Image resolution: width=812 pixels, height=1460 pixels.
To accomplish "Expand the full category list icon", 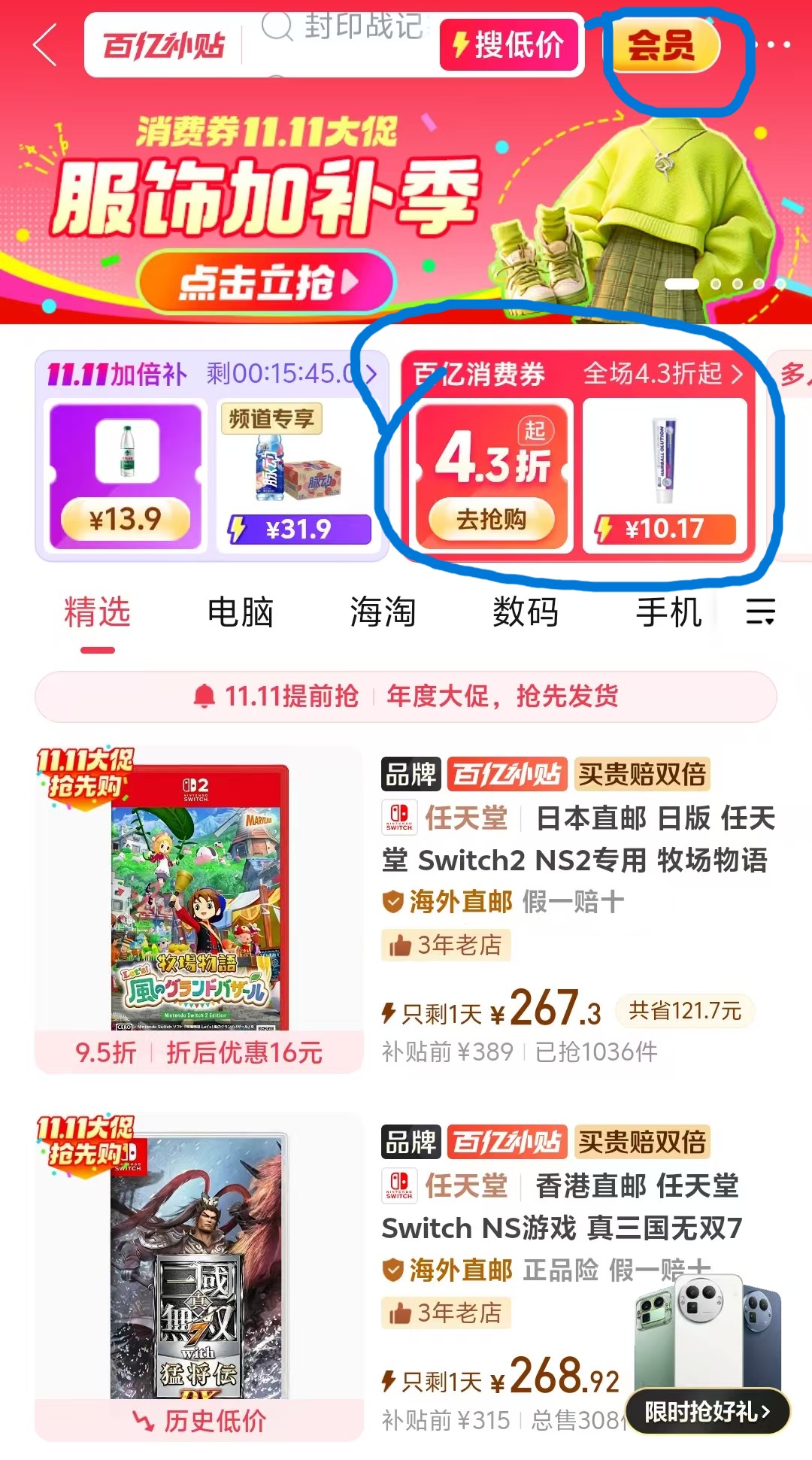I will coord(760,612).
